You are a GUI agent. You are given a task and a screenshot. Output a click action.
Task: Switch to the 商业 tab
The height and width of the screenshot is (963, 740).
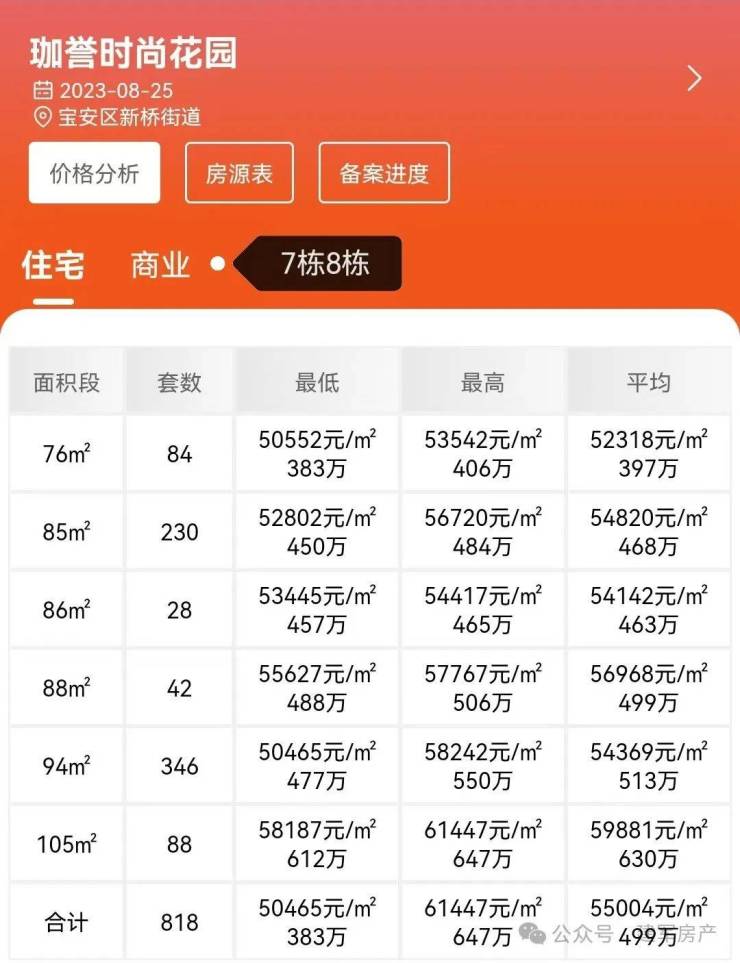[160, 265]
